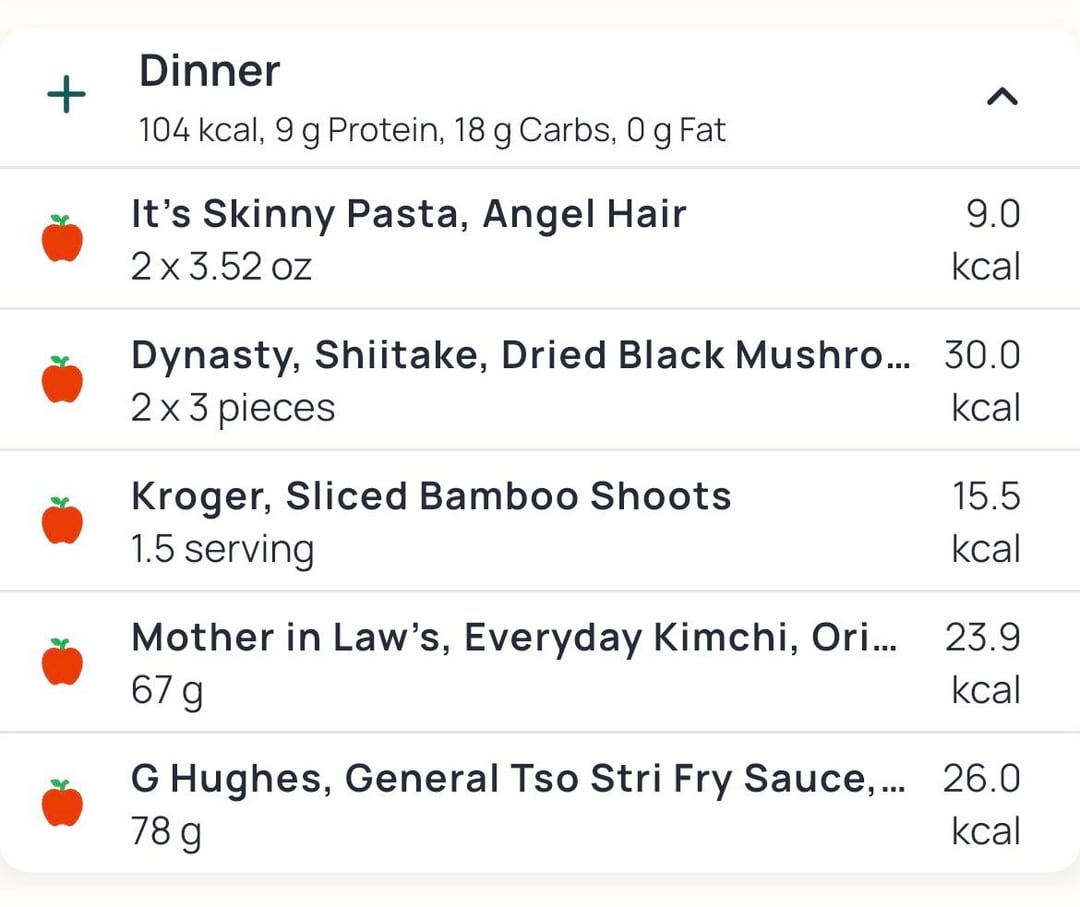Add a food to Dinner

pyautogui.click(x=66, y=97)
